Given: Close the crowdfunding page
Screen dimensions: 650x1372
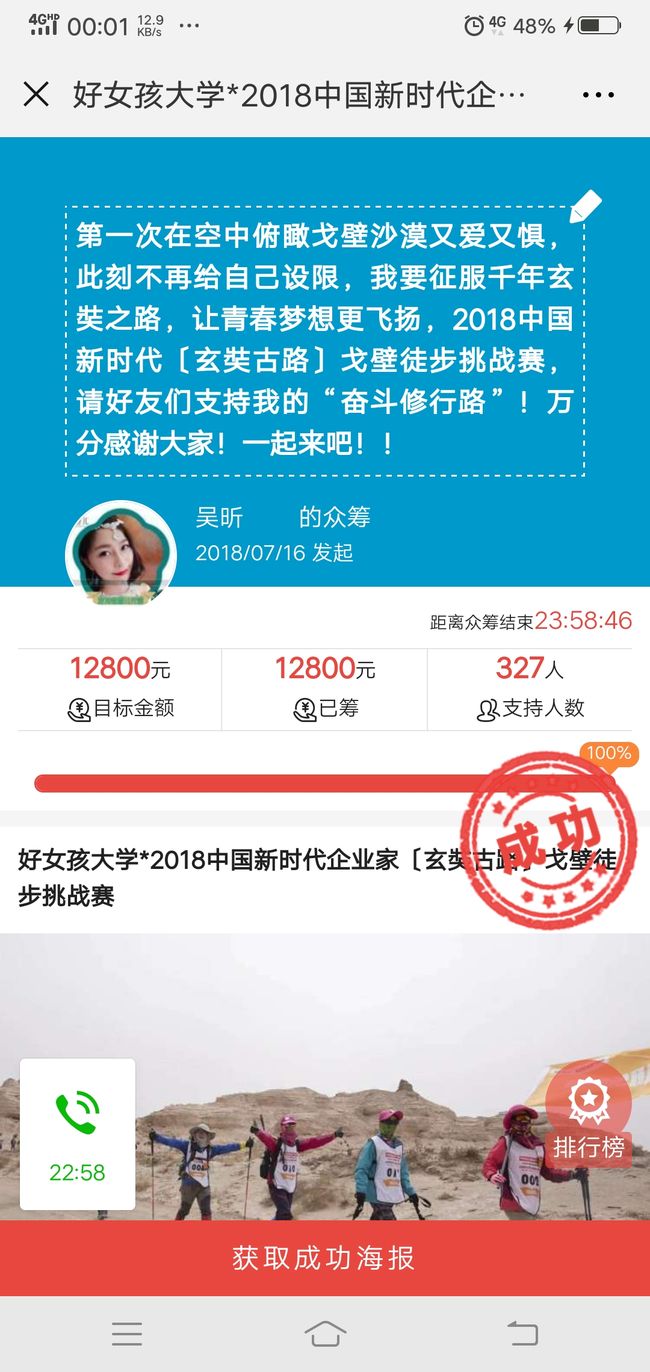Looking at the screenshot, I should (36, 95).
